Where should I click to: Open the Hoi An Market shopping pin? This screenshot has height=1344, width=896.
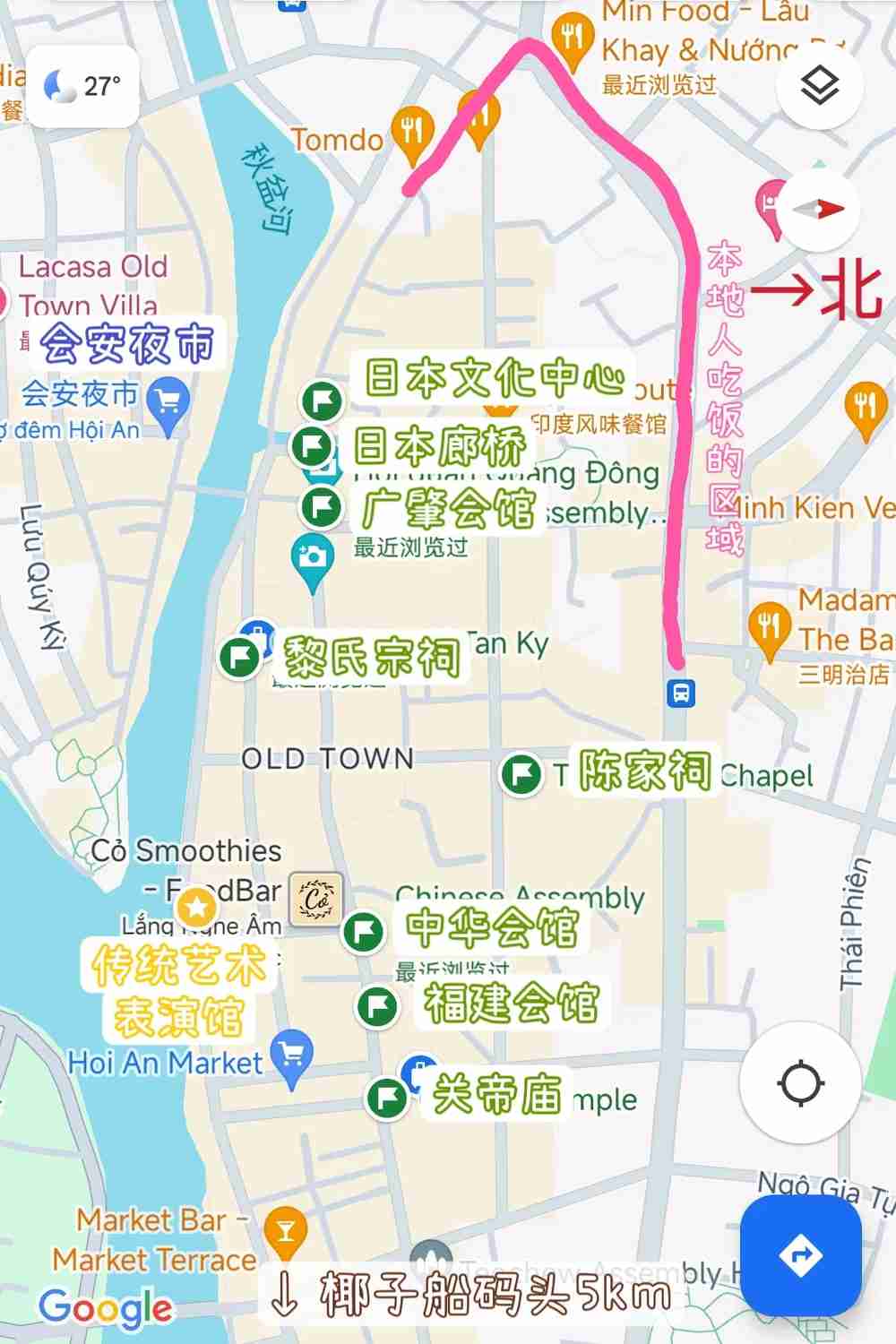tap(292, 1054)
